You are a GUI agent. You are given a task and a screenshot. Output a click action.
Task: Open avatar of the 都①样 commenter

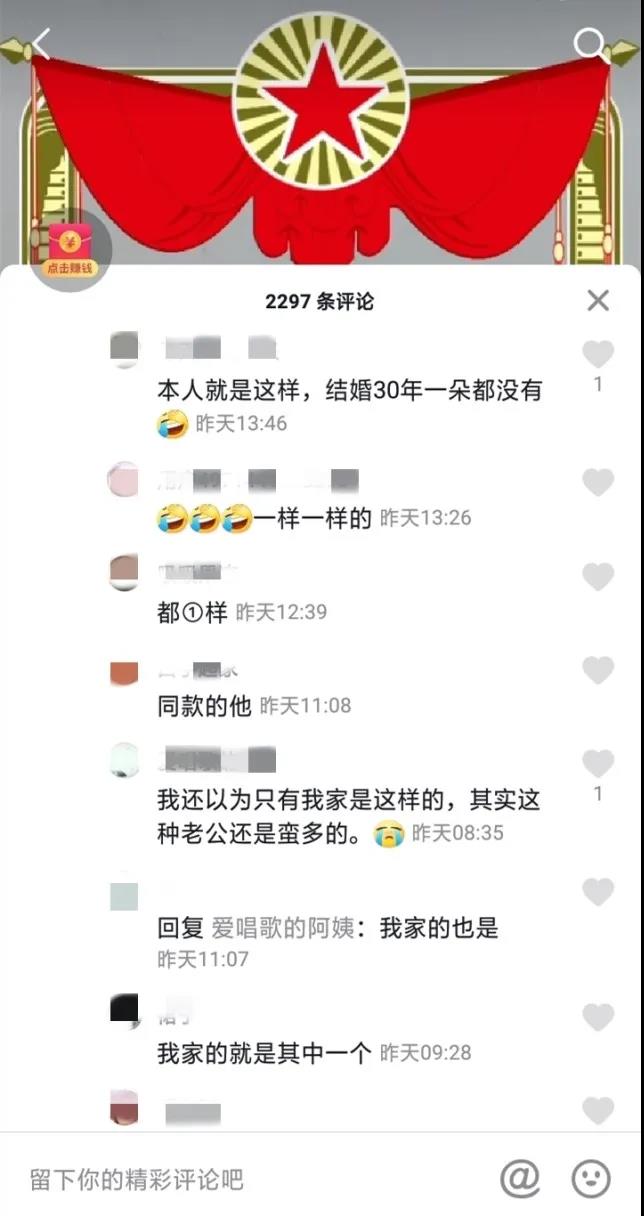click(x=124, y=573)
